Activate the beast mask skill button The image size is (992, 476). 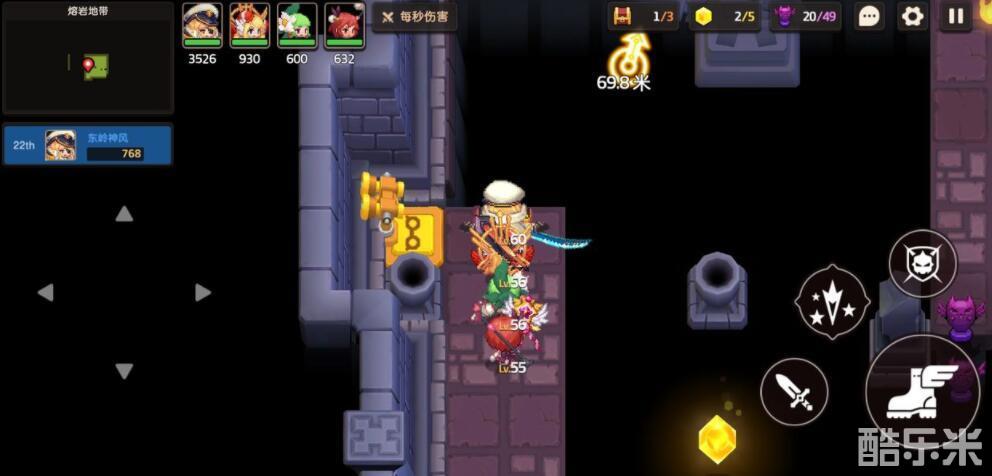922,263
